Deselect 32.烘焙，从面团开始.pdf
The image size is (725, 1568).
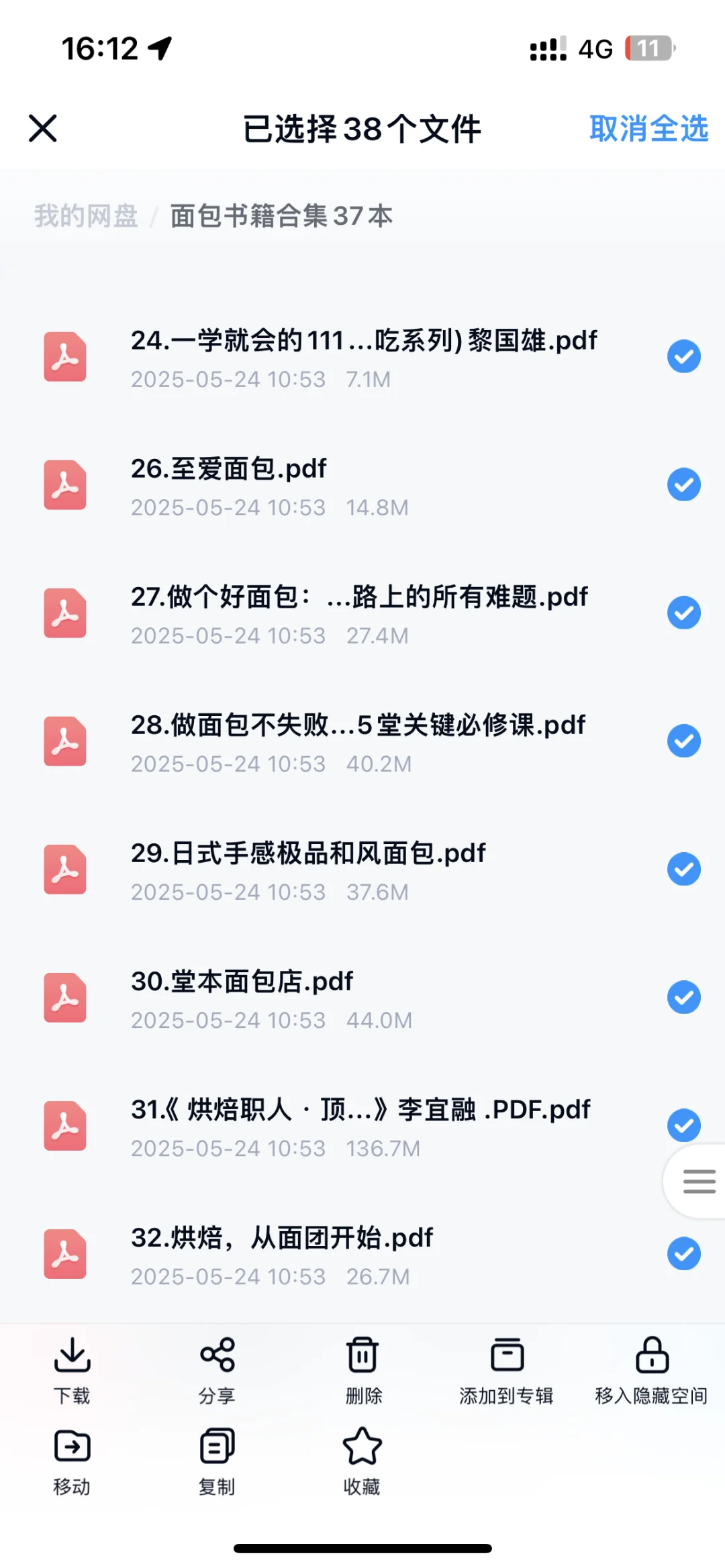coord(683,1253)
